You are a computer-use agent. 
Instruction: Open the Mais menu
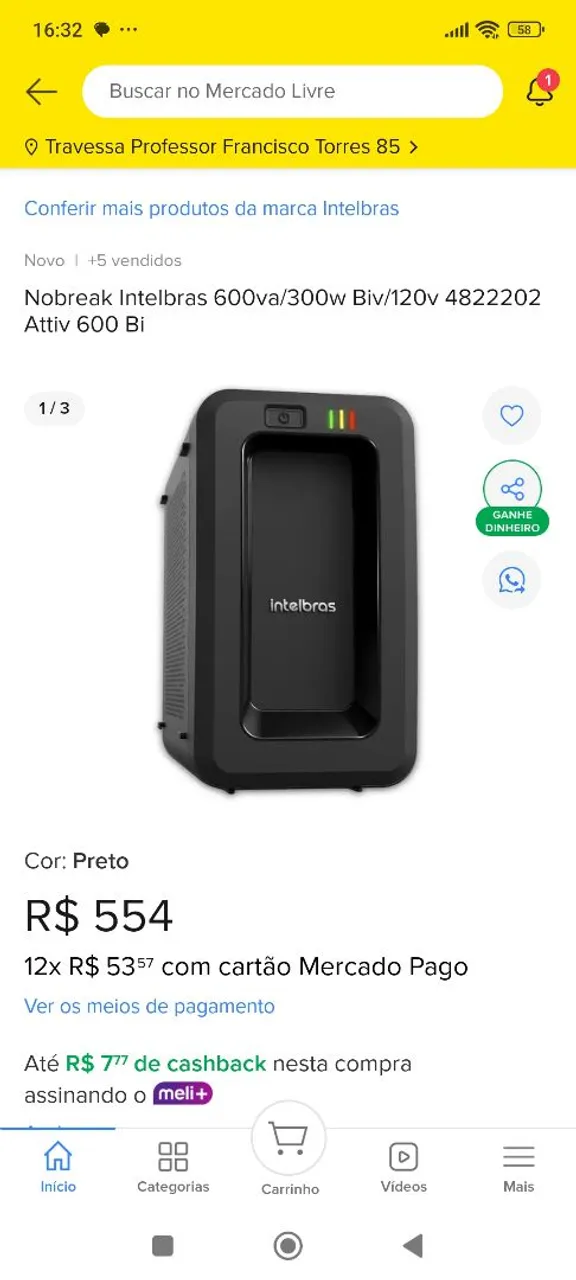coord(519,1166)
